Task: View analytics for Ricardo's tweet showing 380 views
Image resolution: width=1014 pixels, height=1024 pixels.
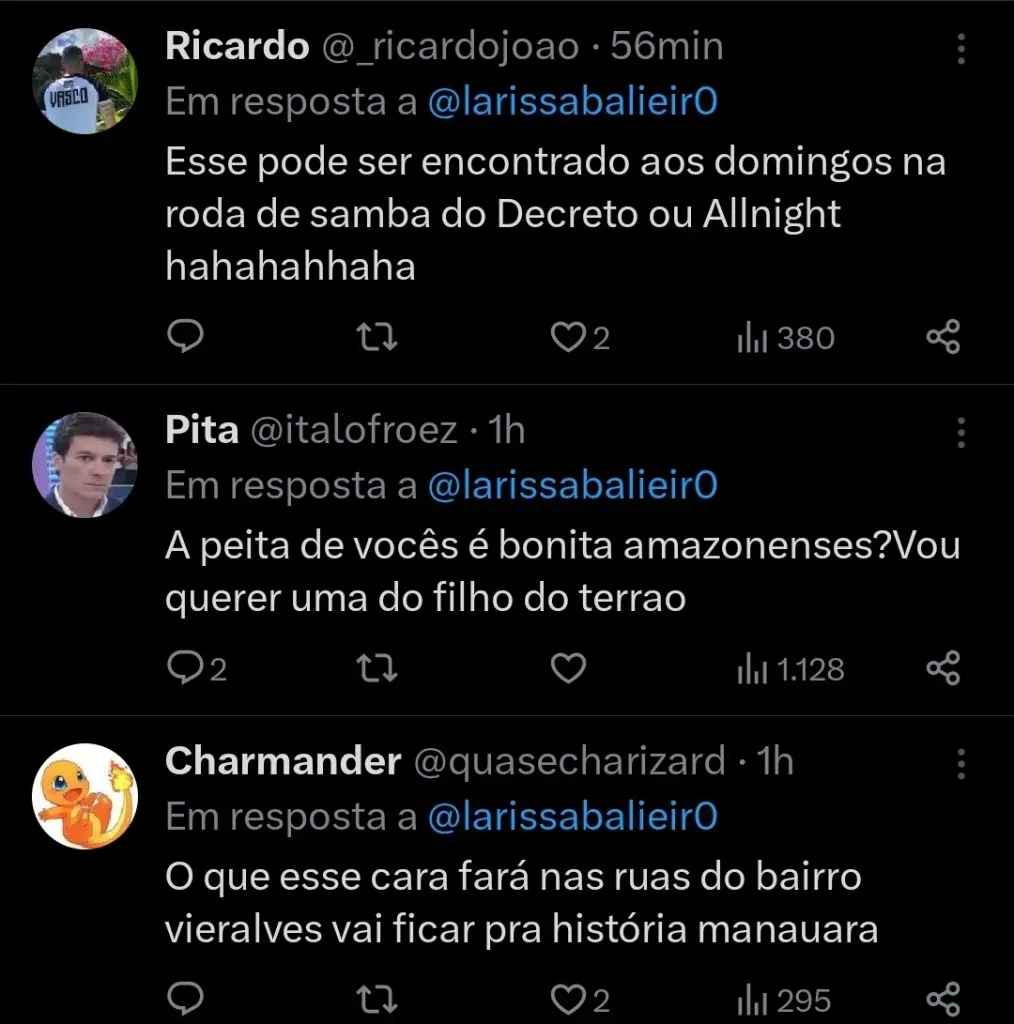Action: (784, 338)
